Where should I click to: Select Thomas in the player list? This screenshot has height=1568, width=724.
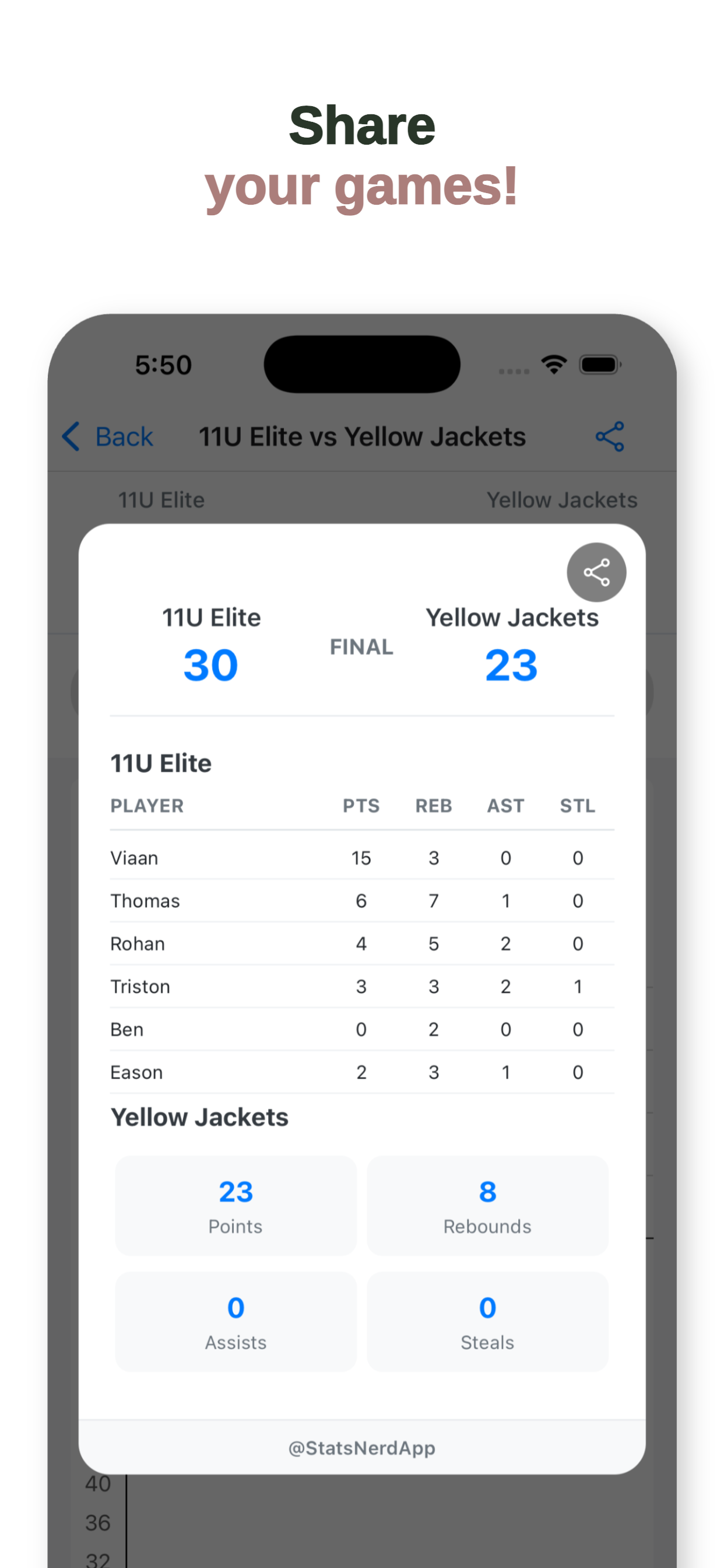click(x=361, y=900)
